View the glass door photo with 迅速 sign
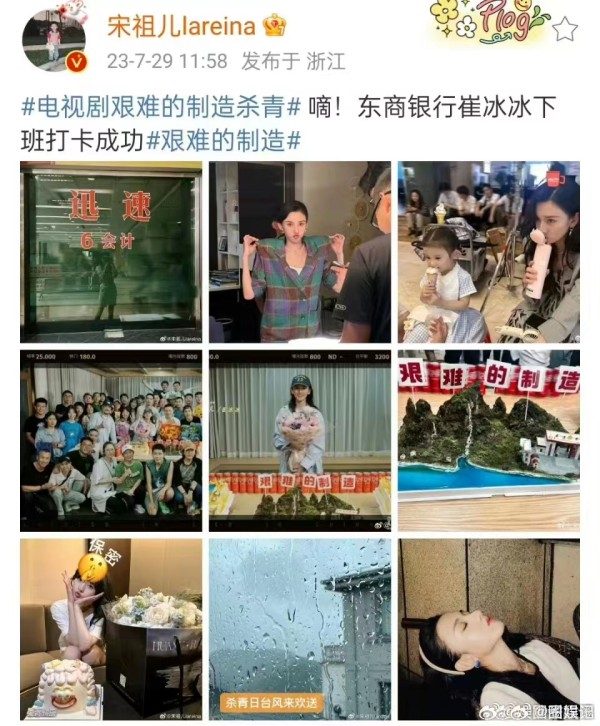This screenshot has height=726, width=600. tap(111, 252)
